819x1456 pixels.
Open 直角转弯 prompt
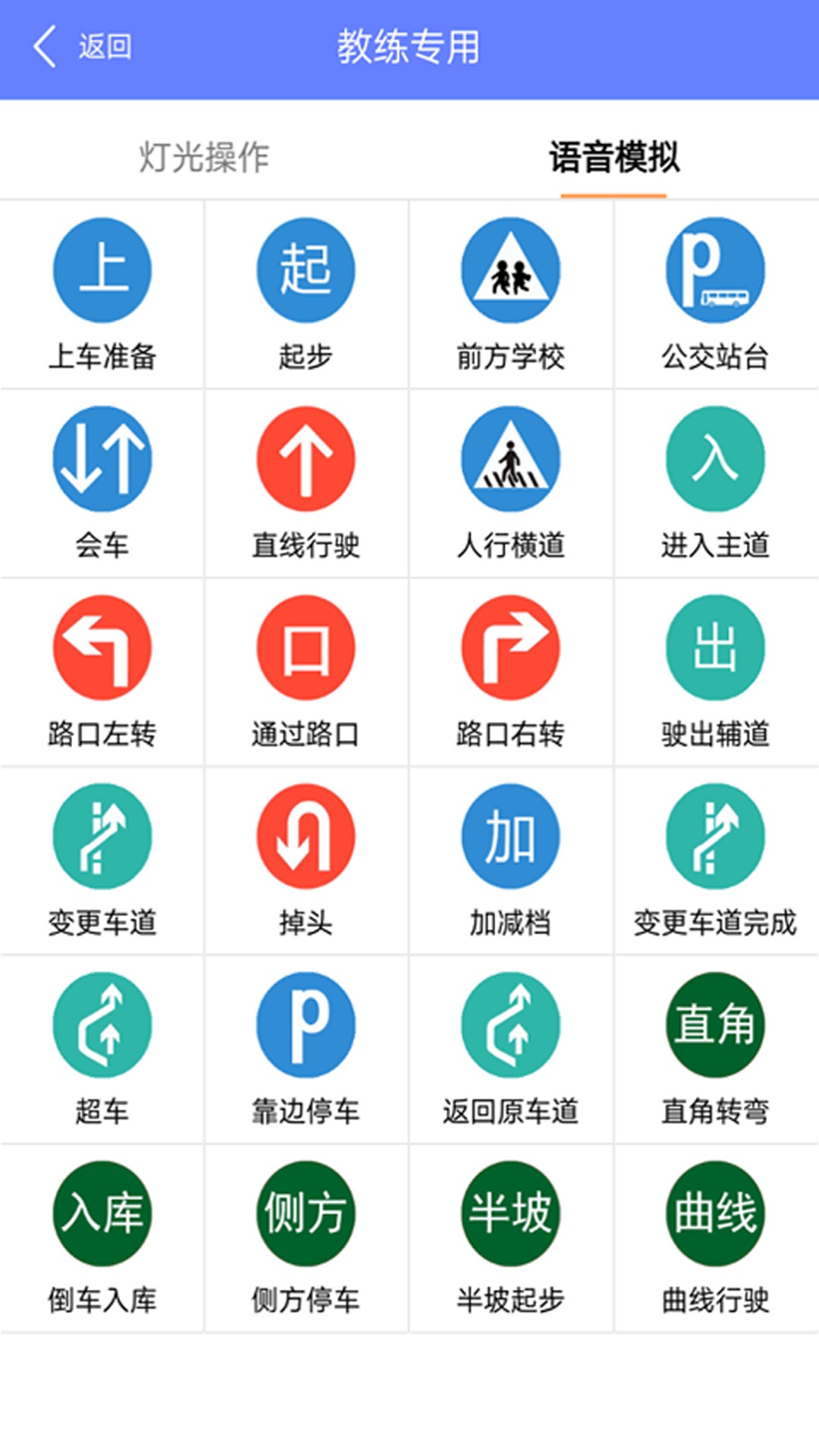[715, 1050]
